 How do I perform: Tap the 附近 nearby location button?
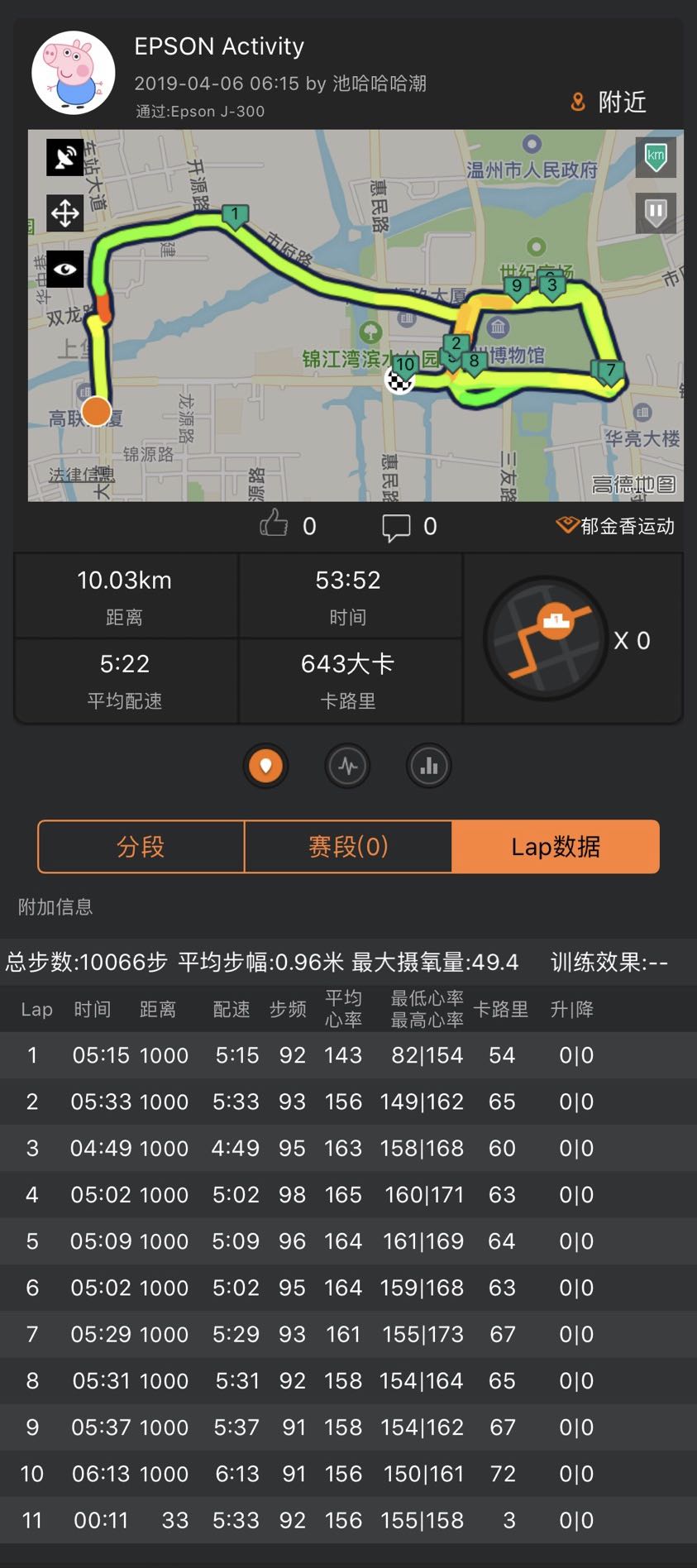[609, 102]
